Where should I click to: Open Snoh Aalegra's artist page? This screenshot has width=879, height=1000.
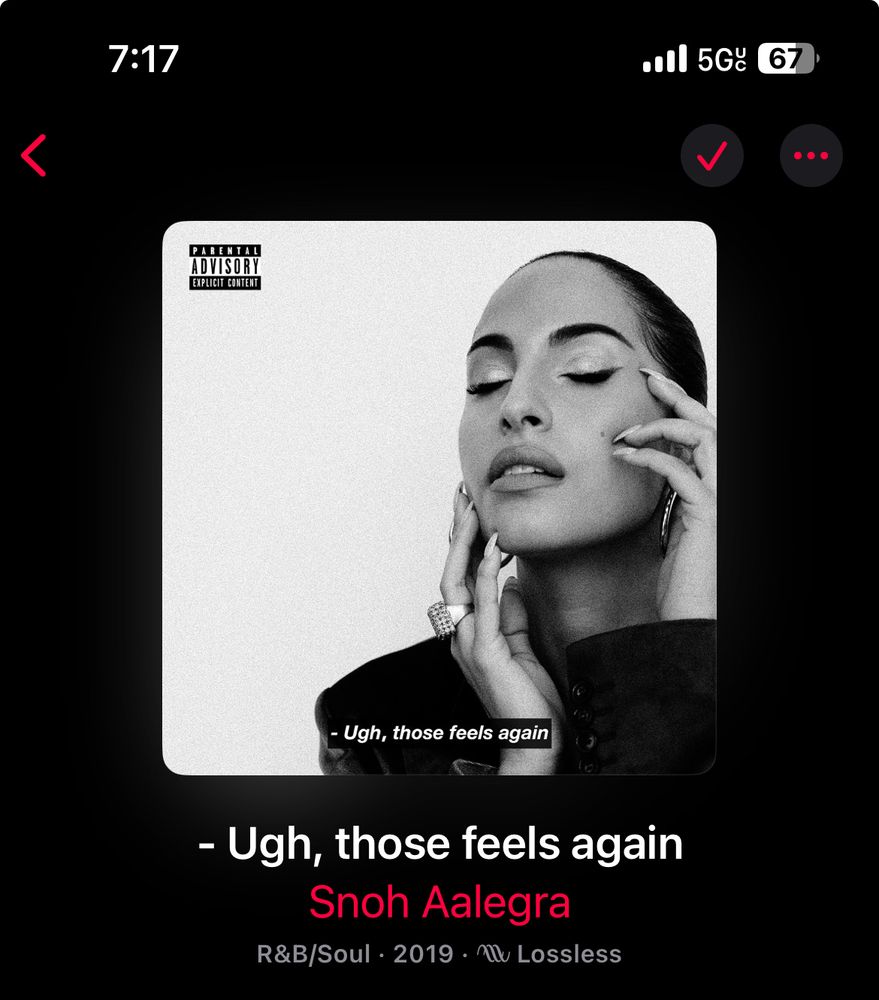pos(439,902)
